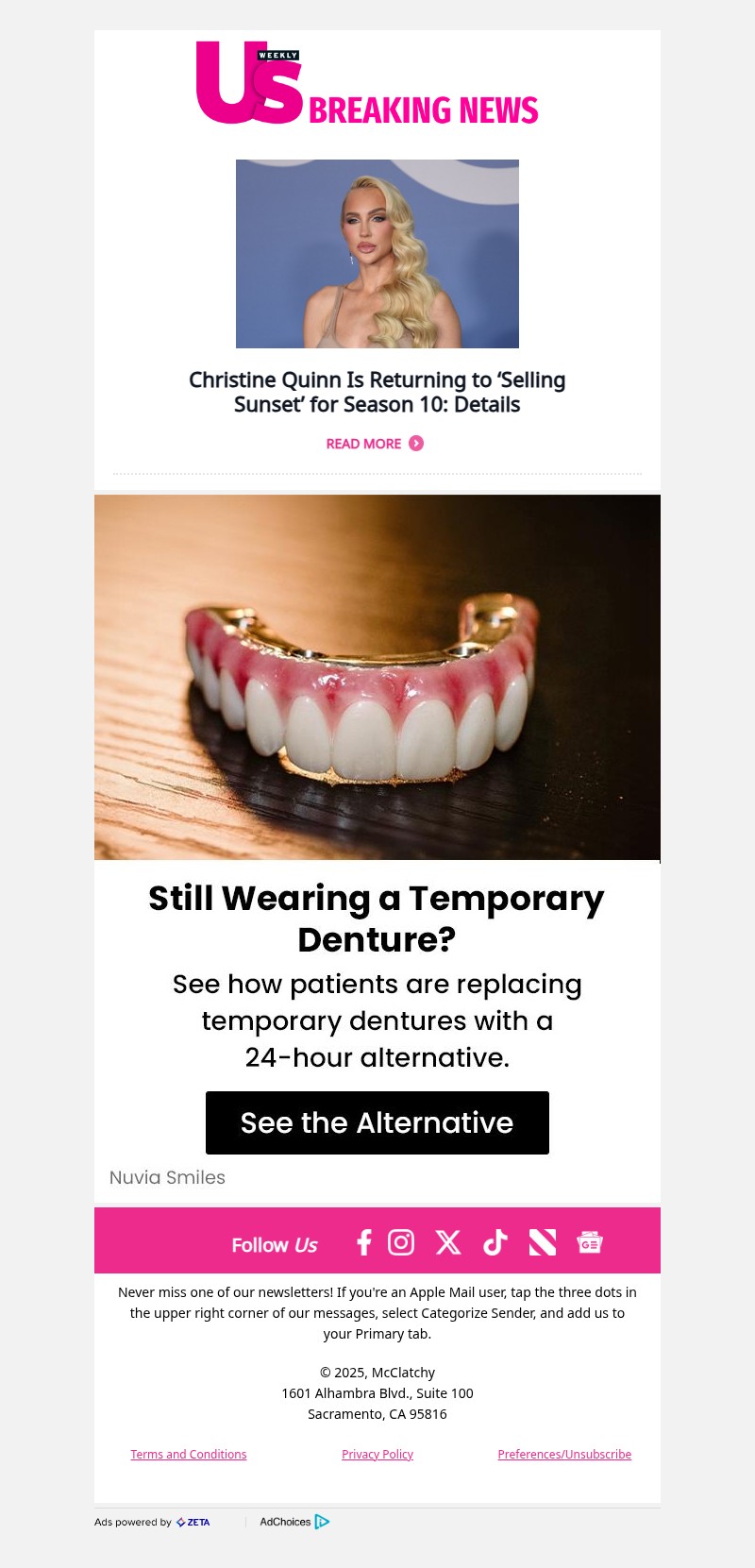This screenshot has width=755, height=1568.
Task: Click the denture advertisement image
Action: [377, 677]
